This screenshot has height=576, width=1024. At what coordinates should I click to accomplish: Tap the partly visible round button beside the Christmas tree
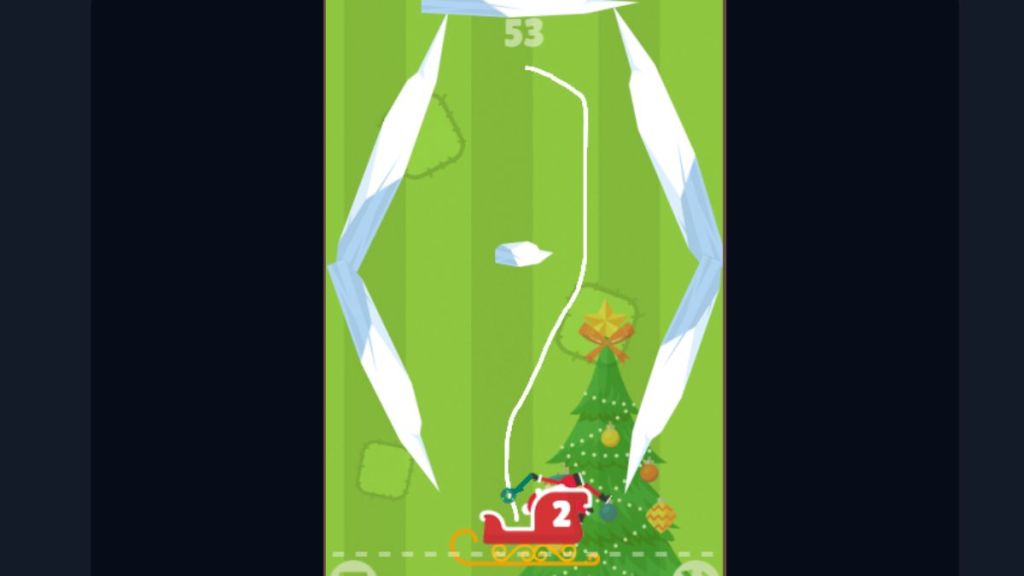[x=696, y=569]
